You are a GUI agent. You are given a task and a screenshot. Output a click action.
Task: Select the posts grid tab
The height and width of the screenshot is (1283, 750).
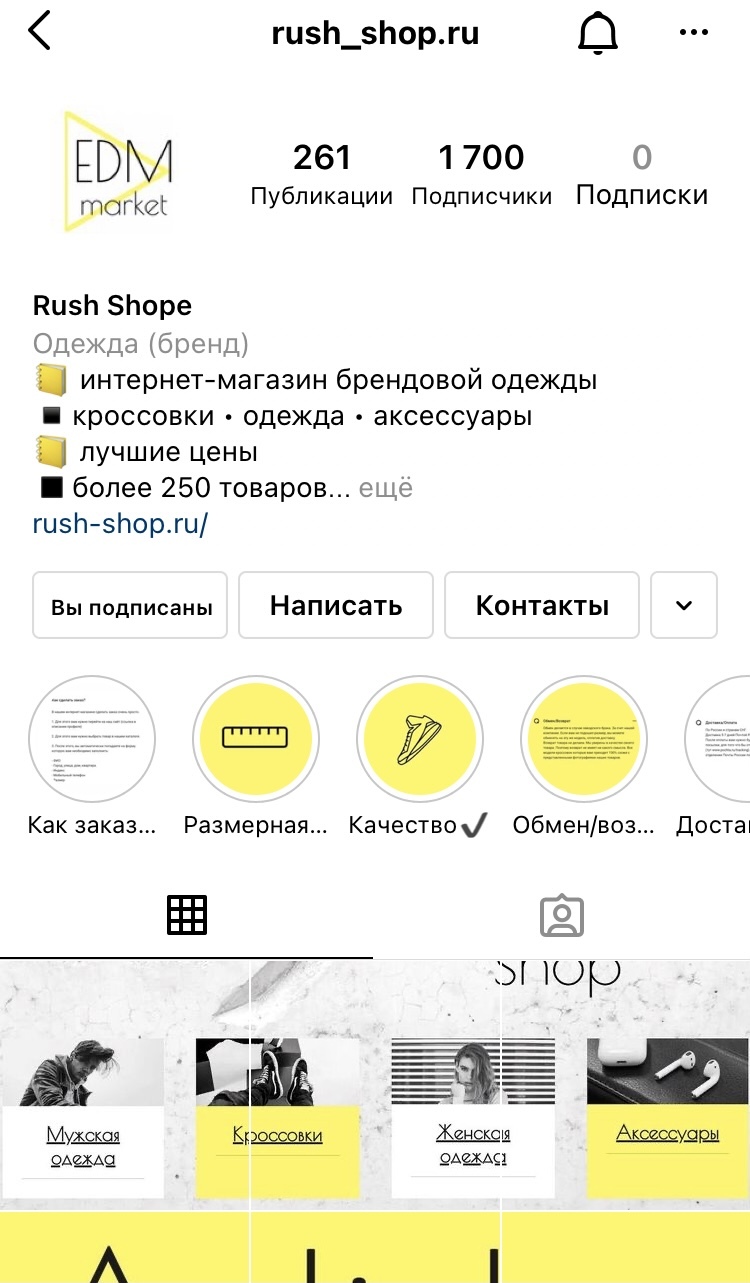(187, 915)
